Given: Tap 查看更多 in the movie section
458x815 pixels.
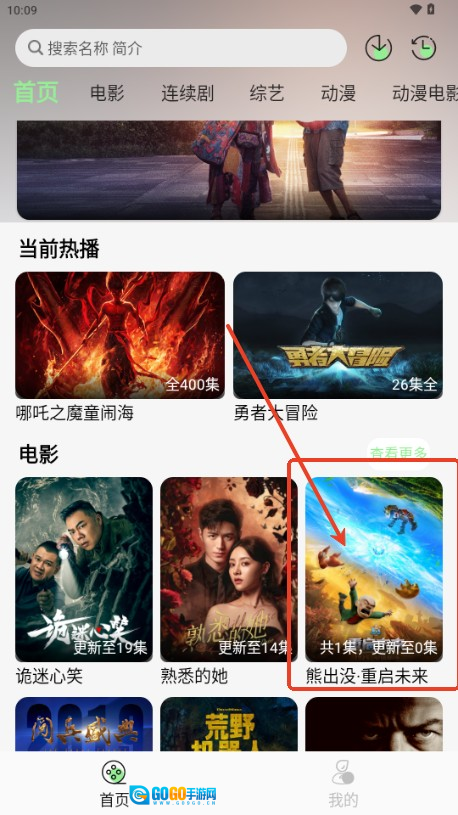Looking at the screenshot, I should tap(399, 453).
